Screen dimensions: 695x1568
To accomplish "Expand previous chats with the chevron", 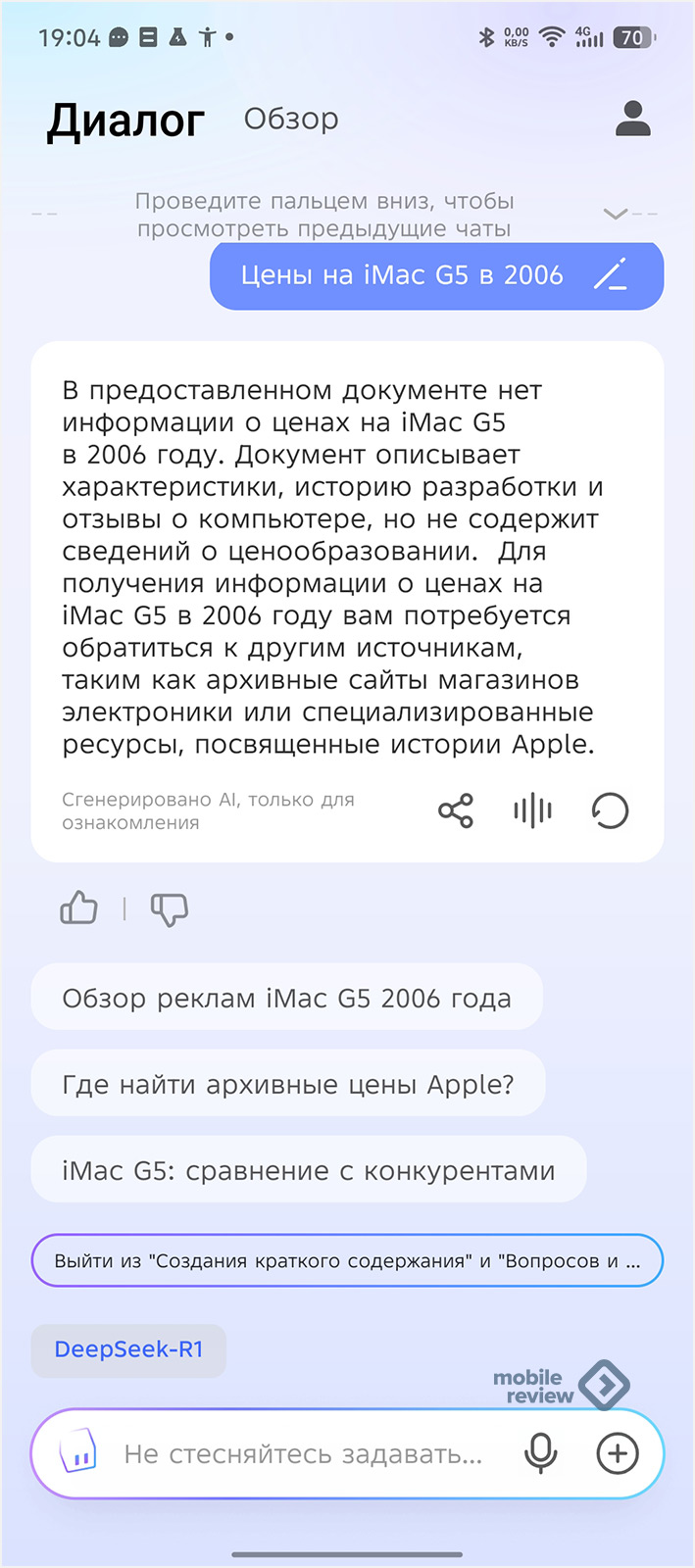I will tap(616, 214).
